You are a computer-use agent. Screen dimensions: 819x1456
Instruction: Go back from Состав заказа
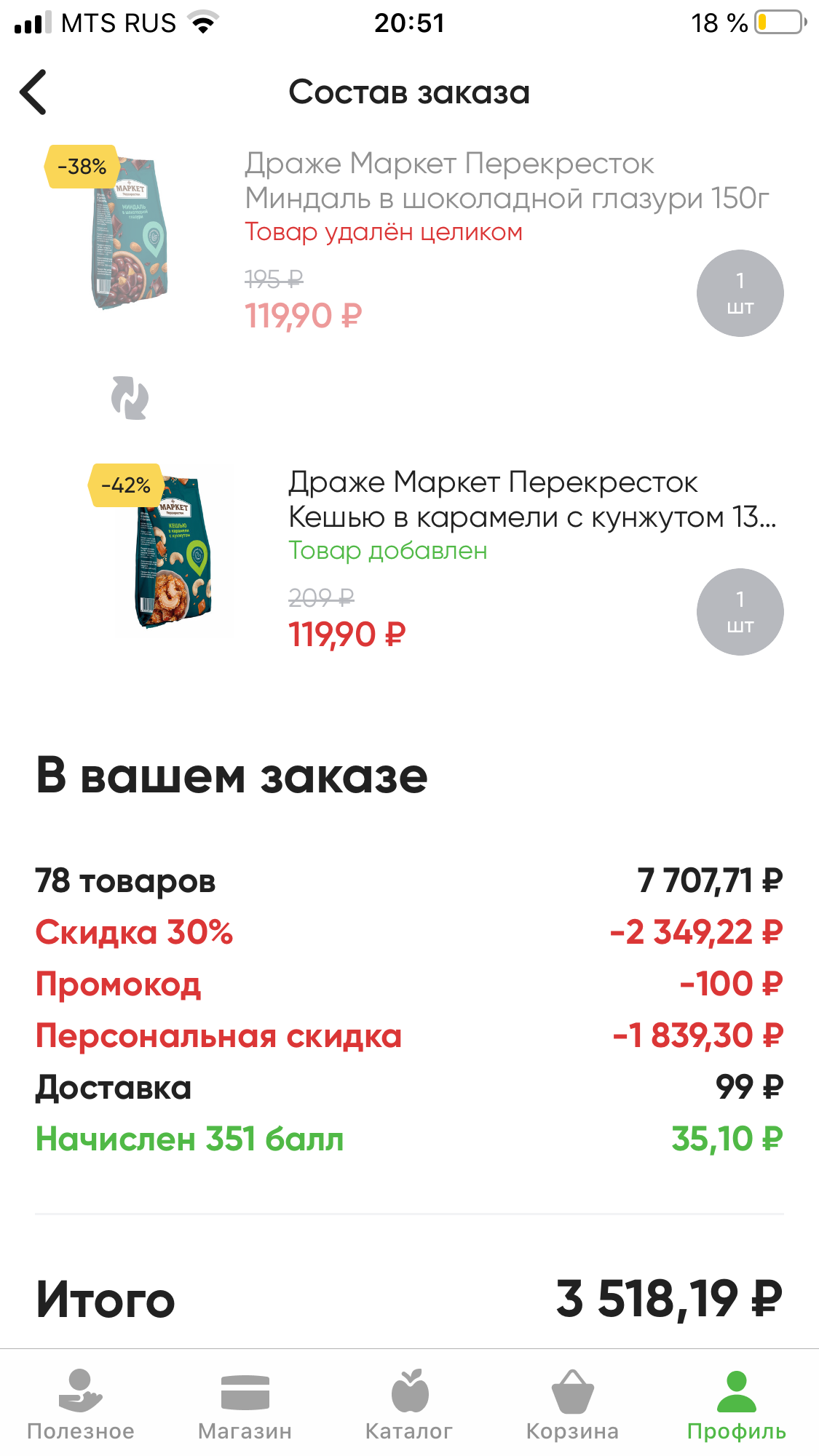tap(33, 92)
